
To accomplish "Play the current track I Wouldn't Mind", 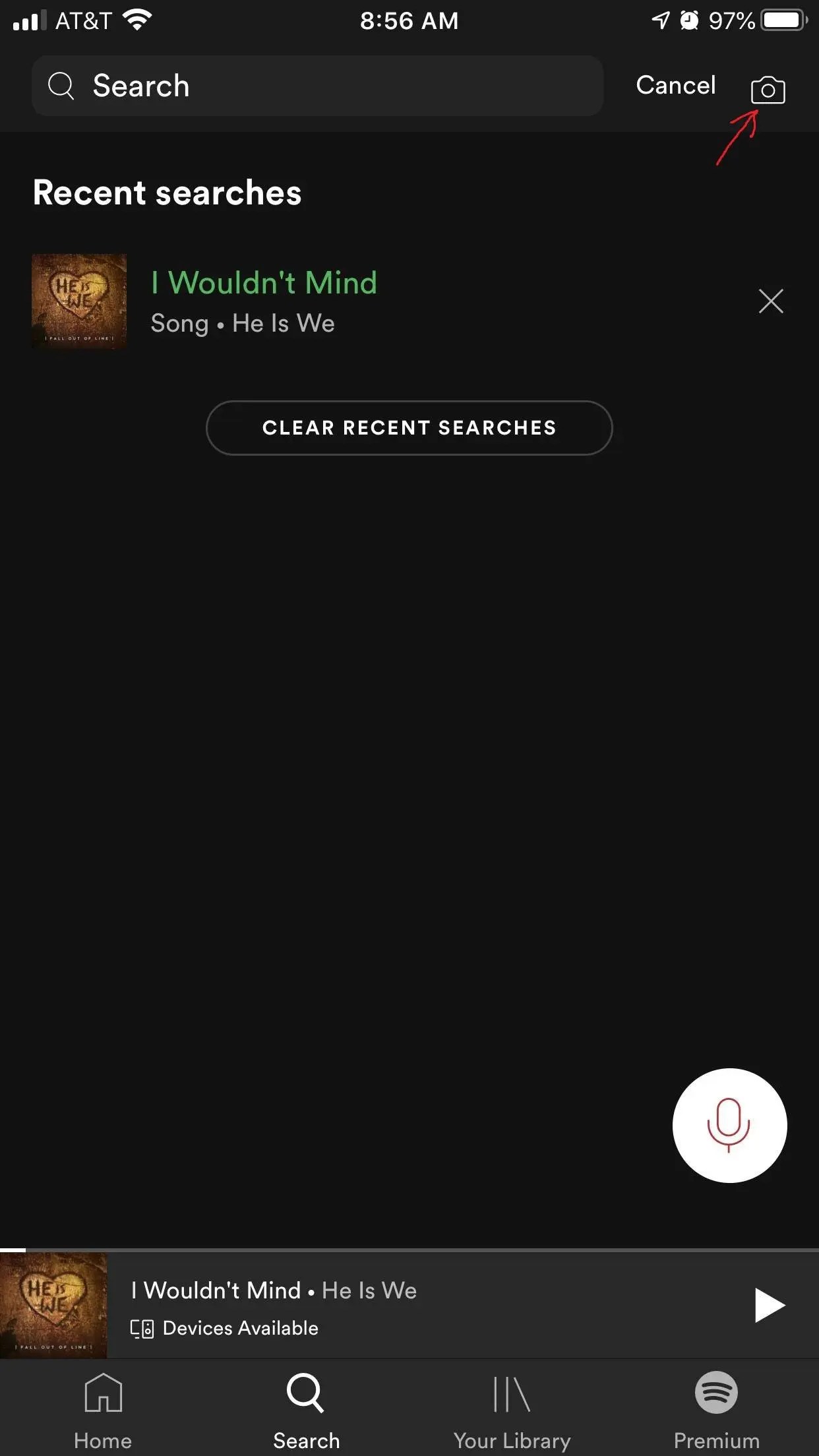I will (769, 1305).
